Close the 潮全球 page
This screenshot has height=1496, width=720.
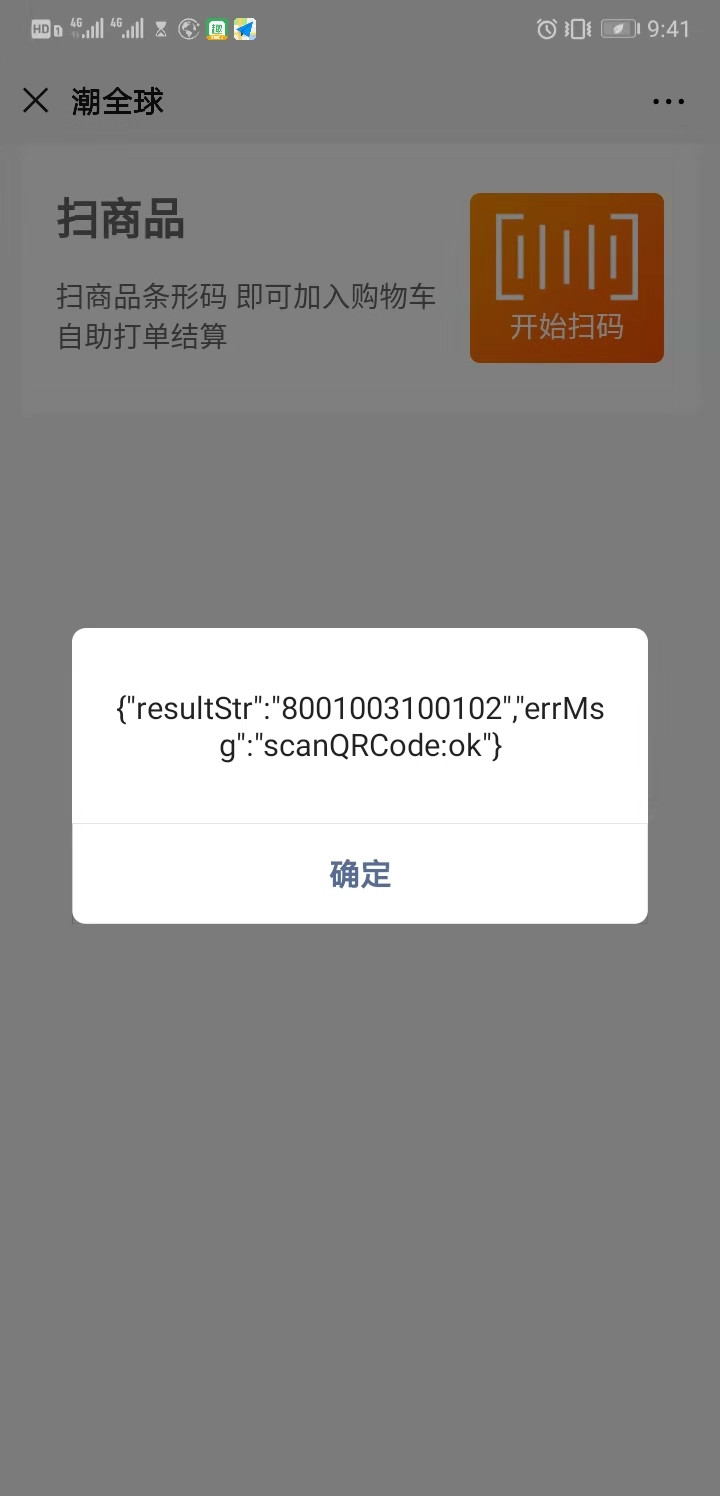(x=36, y=101)
